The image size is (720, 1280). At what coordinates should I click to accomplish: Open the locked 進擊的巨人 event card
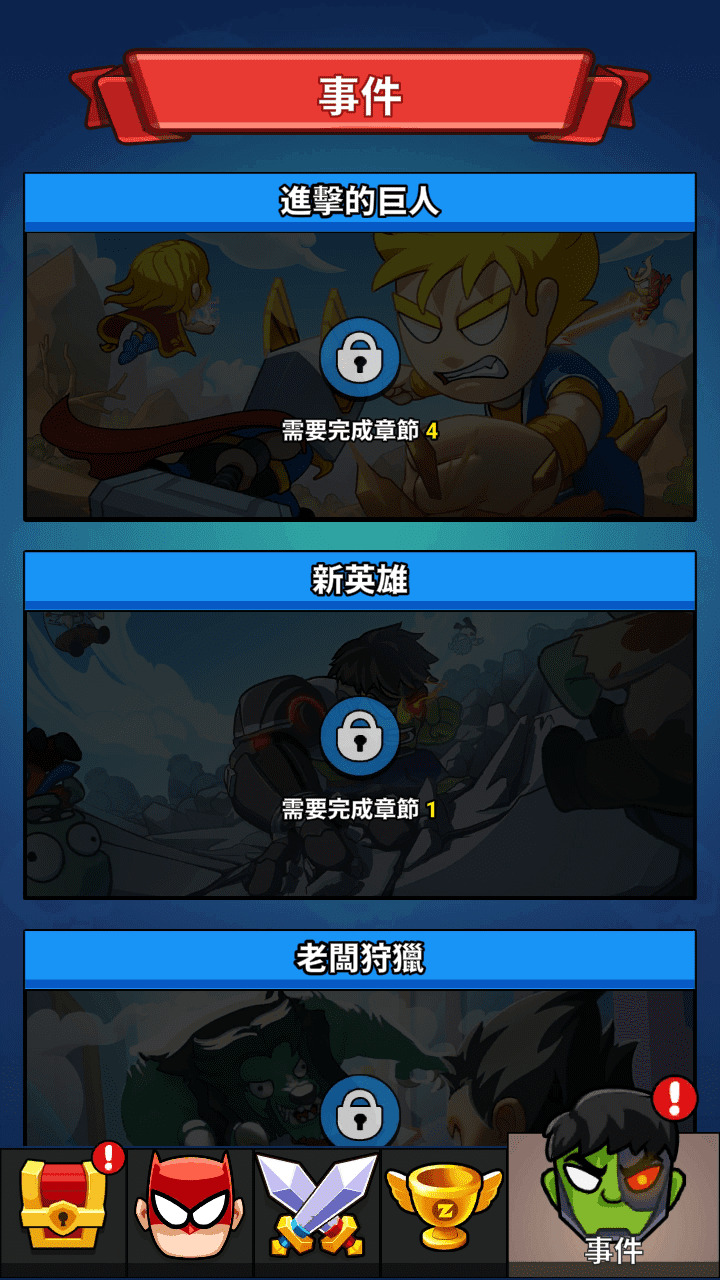tap(360, 375)
